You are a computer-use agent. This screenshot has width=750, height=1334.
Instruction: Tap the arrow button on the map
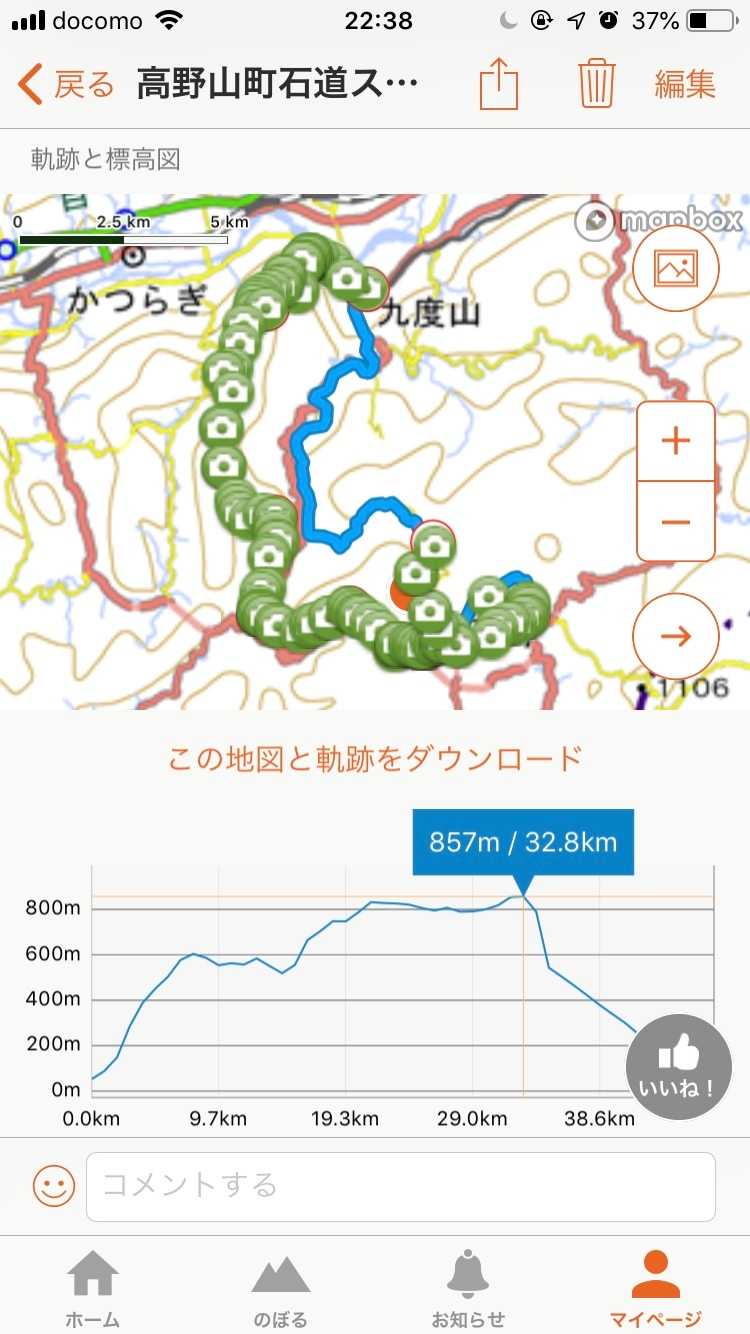[675, 636]
